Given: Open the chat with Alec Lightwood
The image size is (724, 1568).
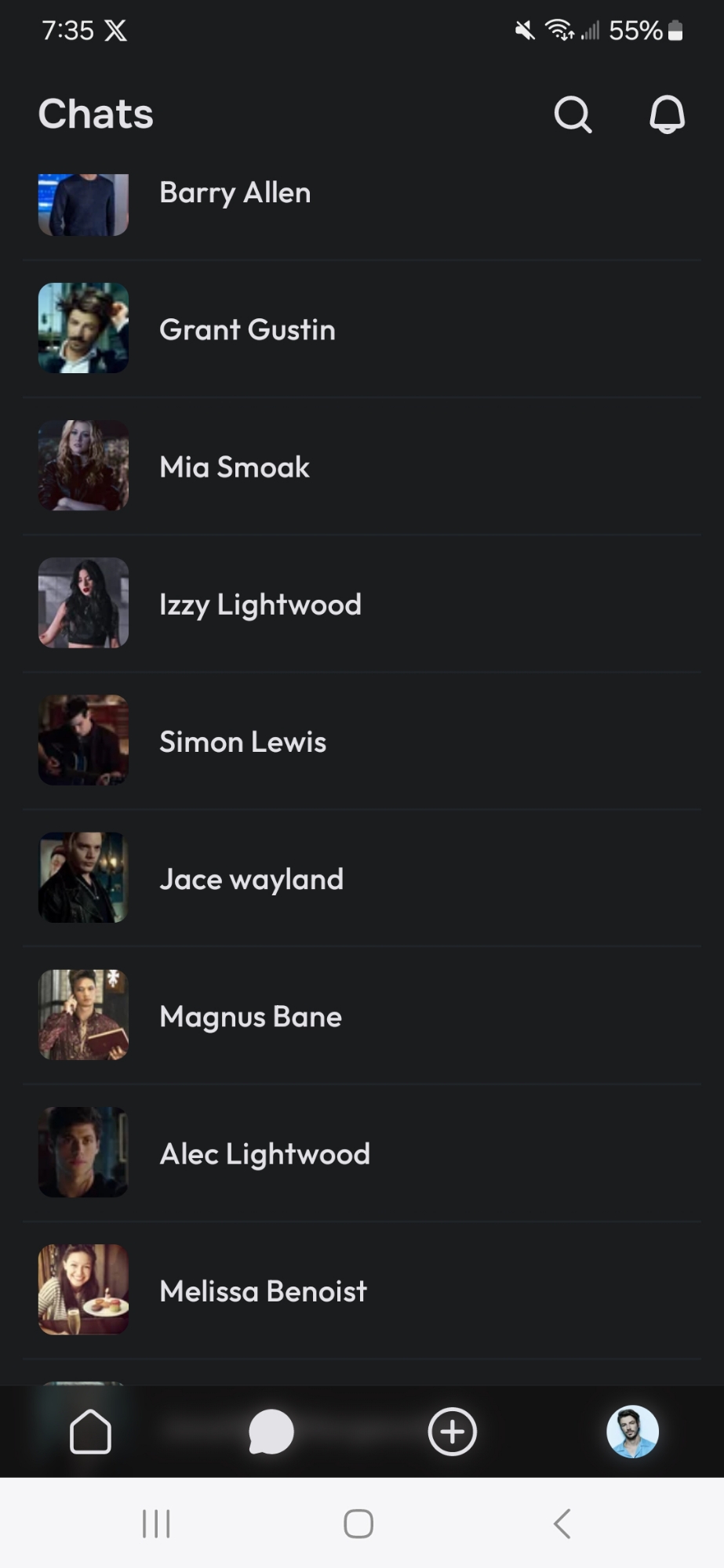Looking at the screenshot, I should [264, 1154].
